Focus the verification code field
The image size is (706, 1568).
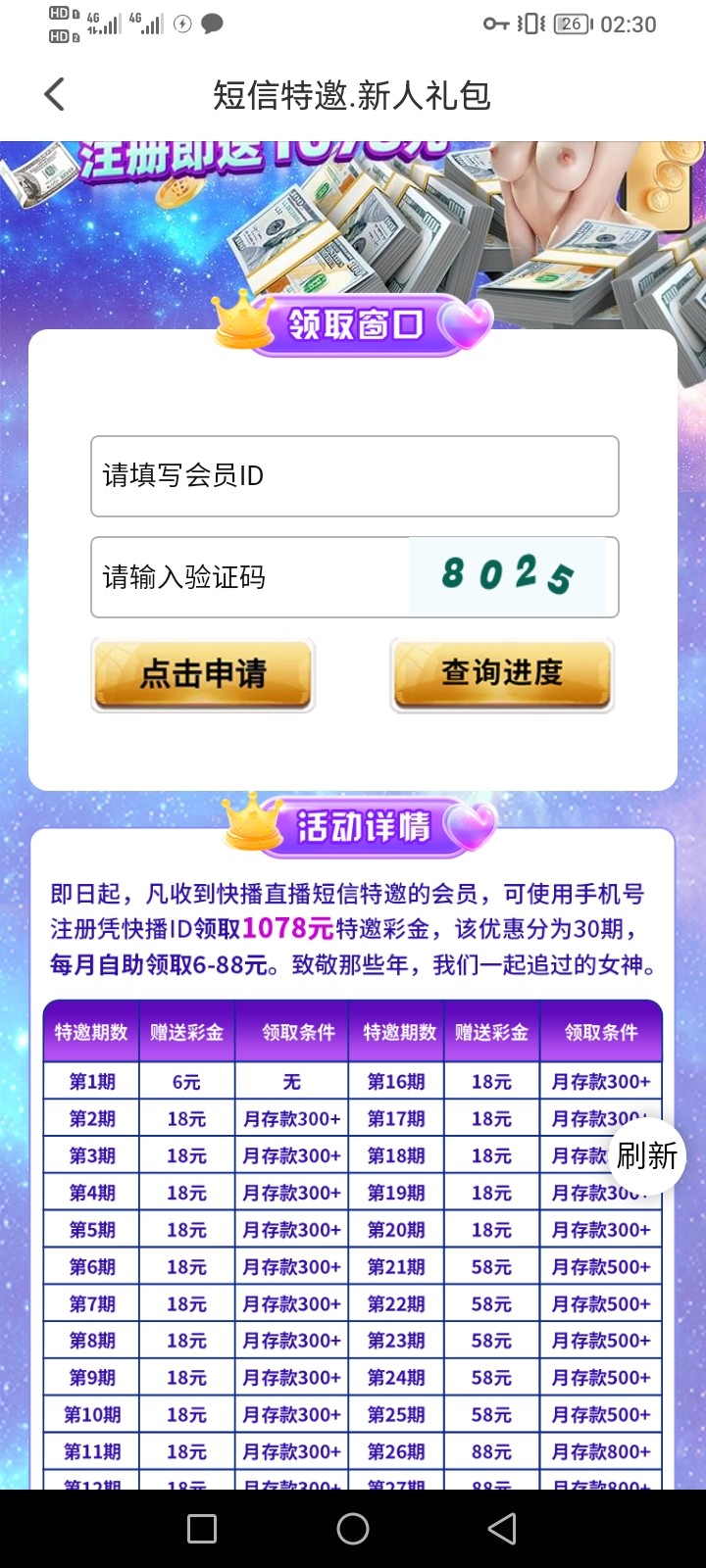point(250,577)
